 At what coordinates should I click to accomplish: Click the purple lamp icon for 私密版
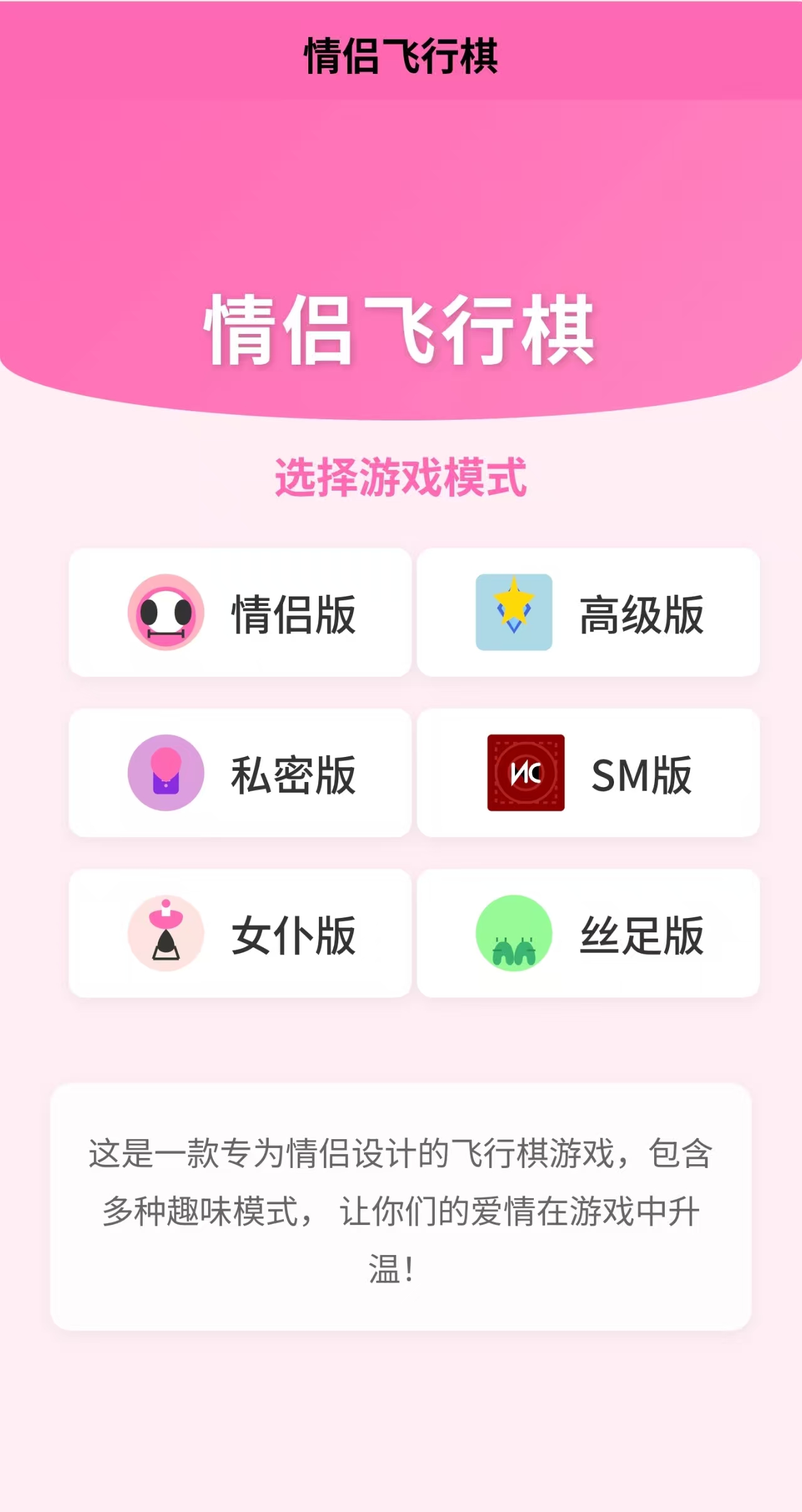pyautogui.click(x=166, y=773)
